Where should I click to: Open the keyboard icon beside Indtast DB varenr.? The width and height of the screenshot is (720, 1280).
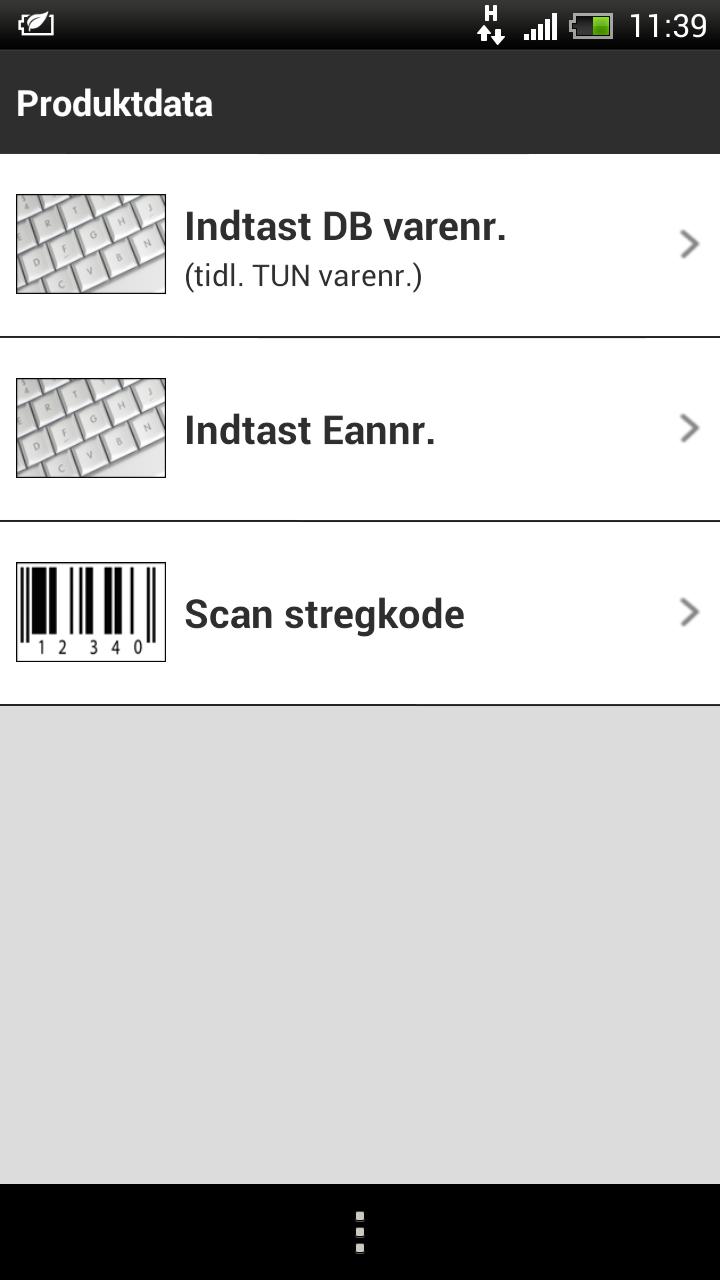tap(90, 243)
